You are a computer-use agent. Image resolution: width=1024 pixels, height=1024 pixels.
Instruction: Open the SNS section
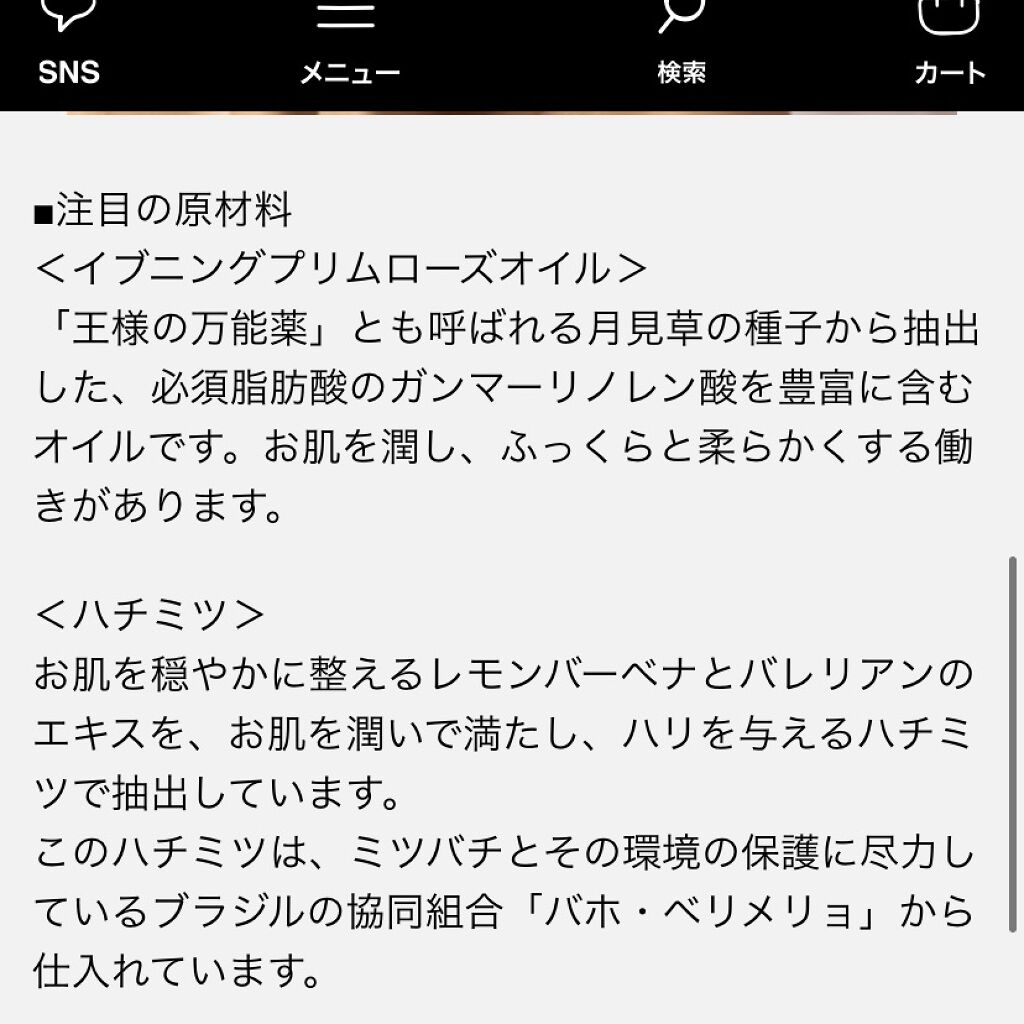69,45
